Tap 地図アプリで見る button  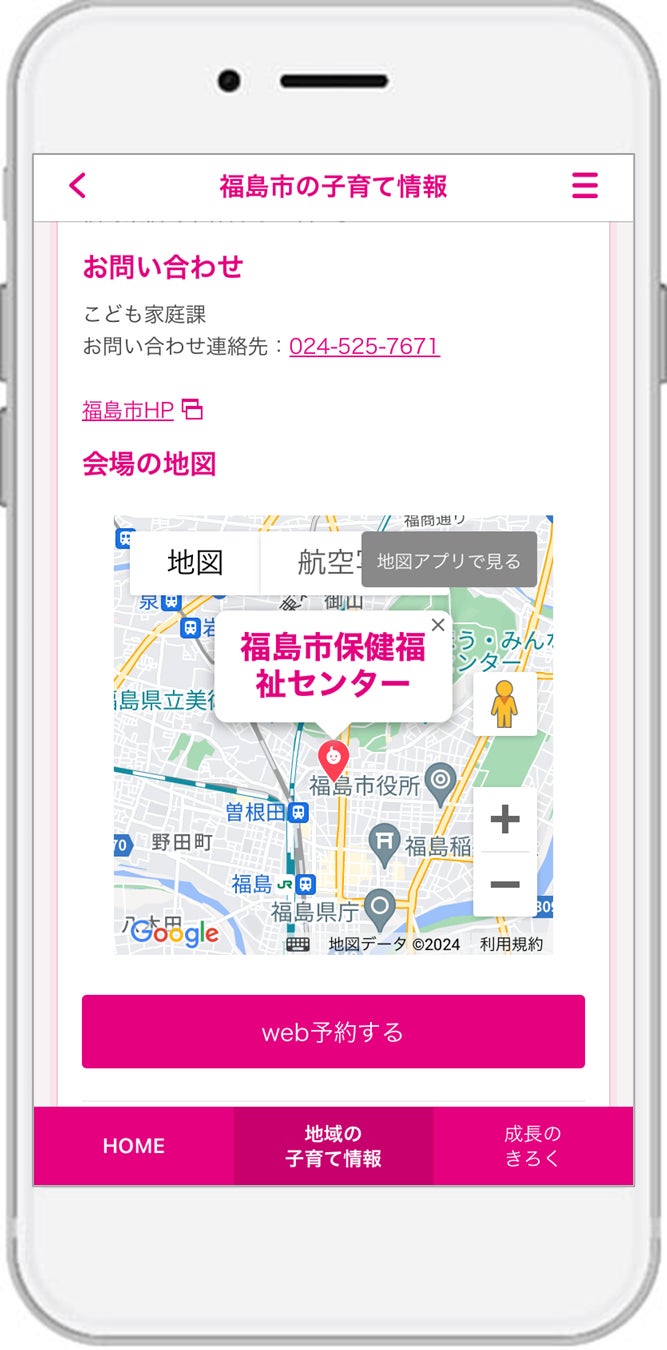[x=449, y=561]
